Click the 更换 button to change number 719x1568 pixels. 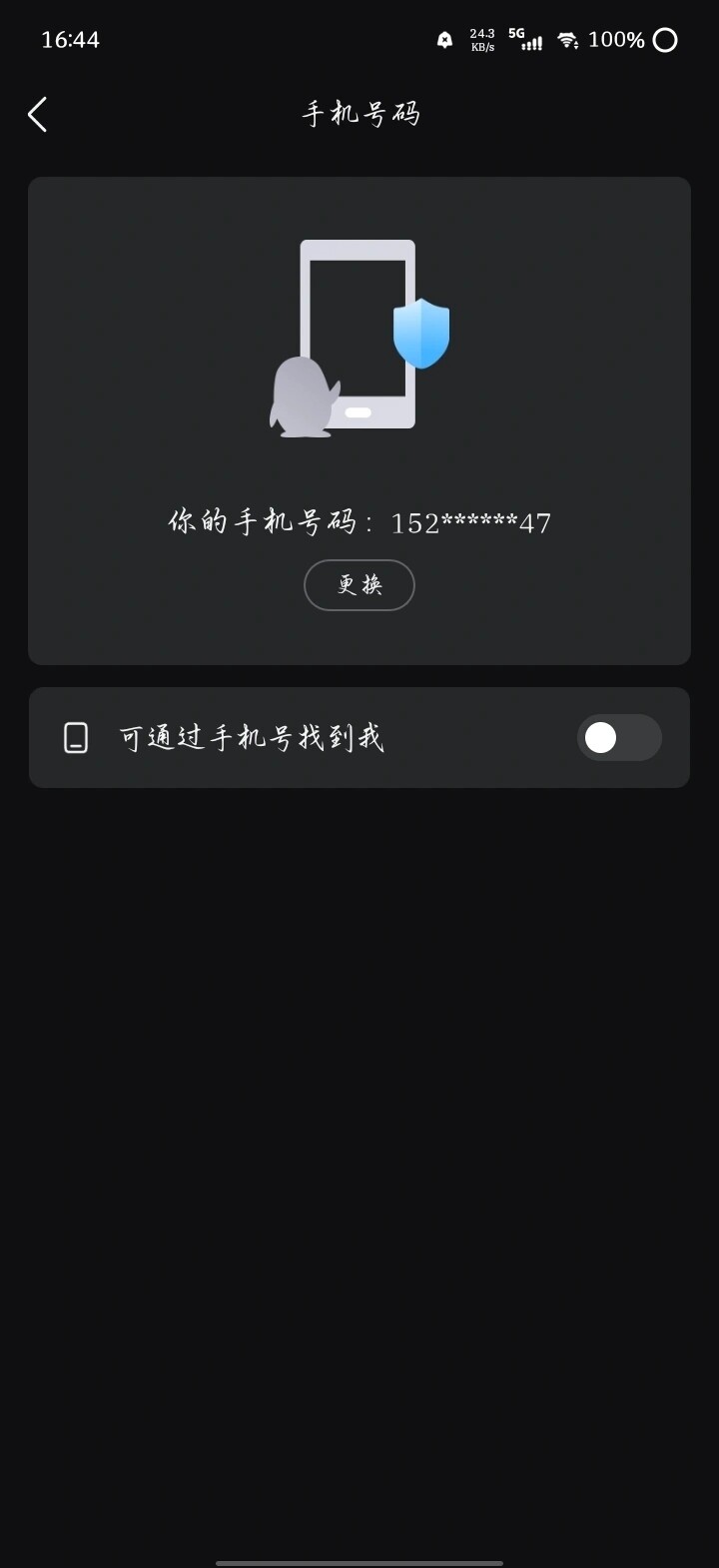tap(359, 585)
